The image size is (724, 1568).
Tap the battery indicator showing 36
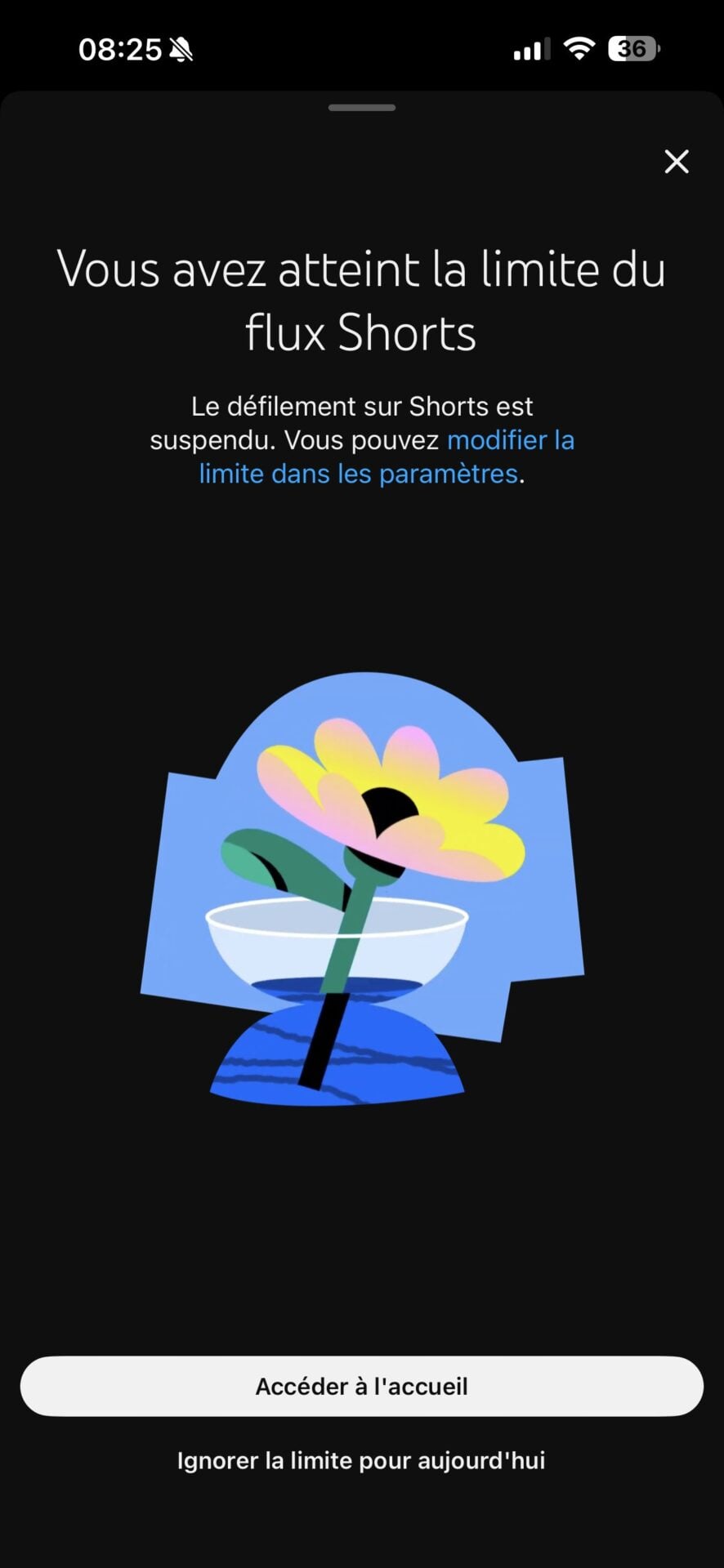click(x=631, y=49)
